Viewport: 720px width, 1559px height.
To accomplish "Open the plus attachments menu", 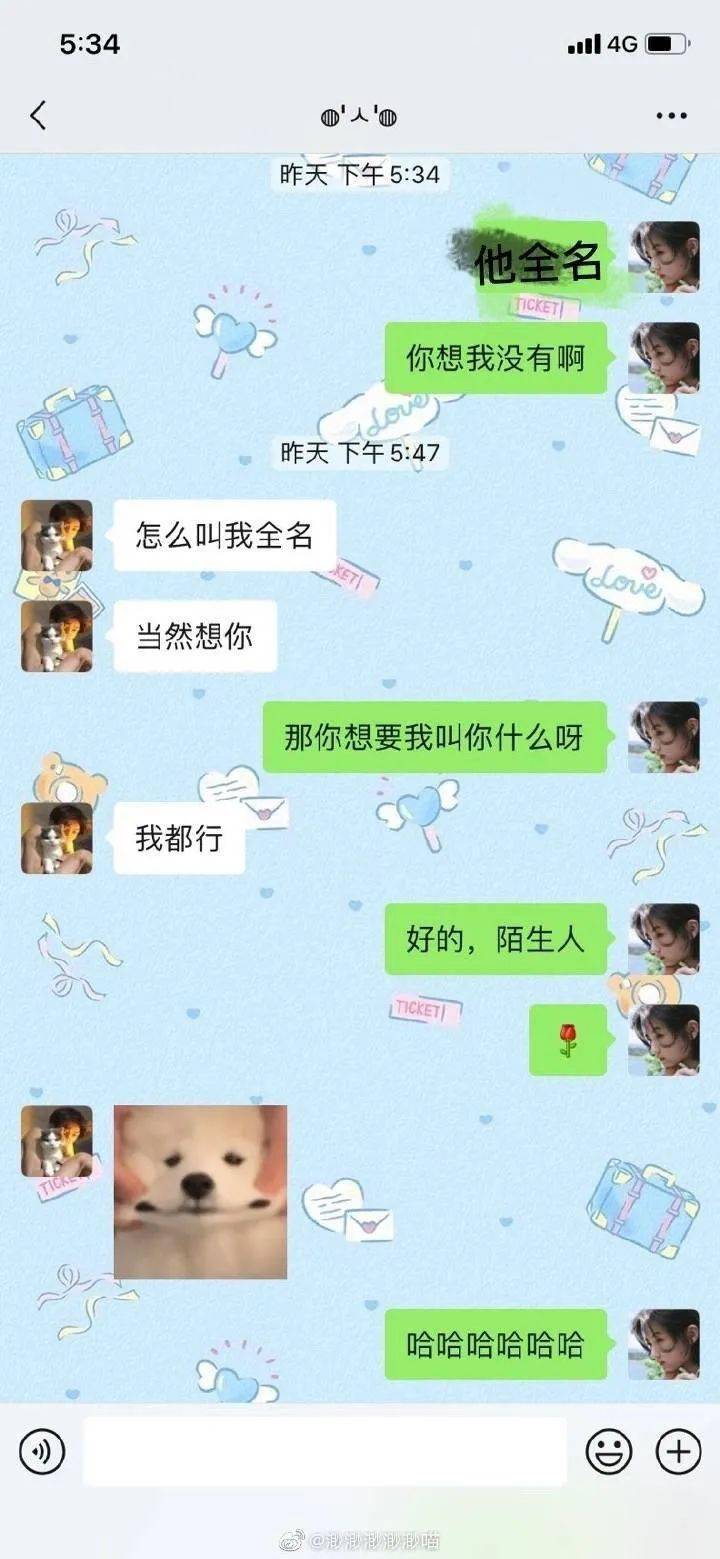I will pos(678,1451).
